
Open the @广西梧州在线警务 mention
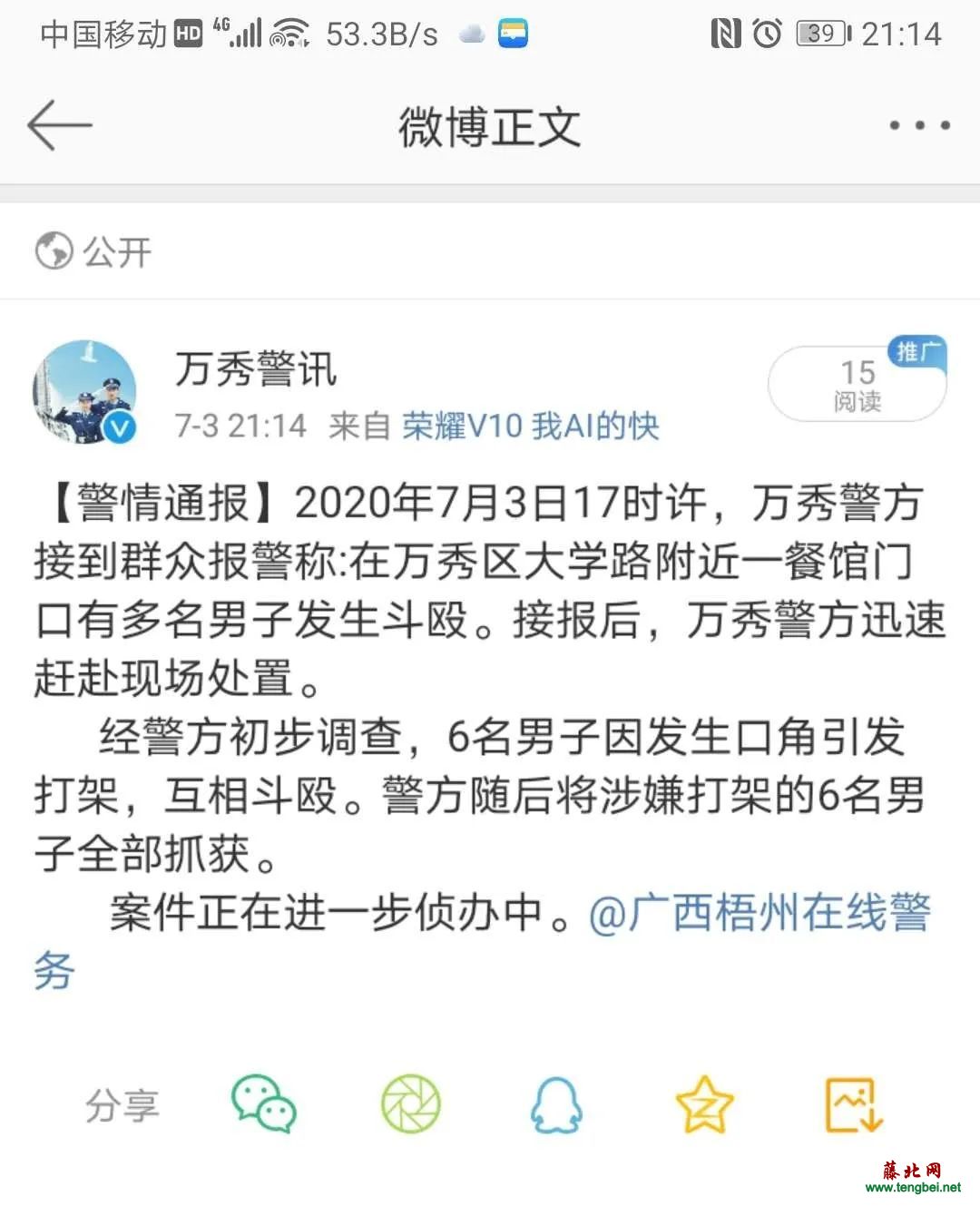759,913
